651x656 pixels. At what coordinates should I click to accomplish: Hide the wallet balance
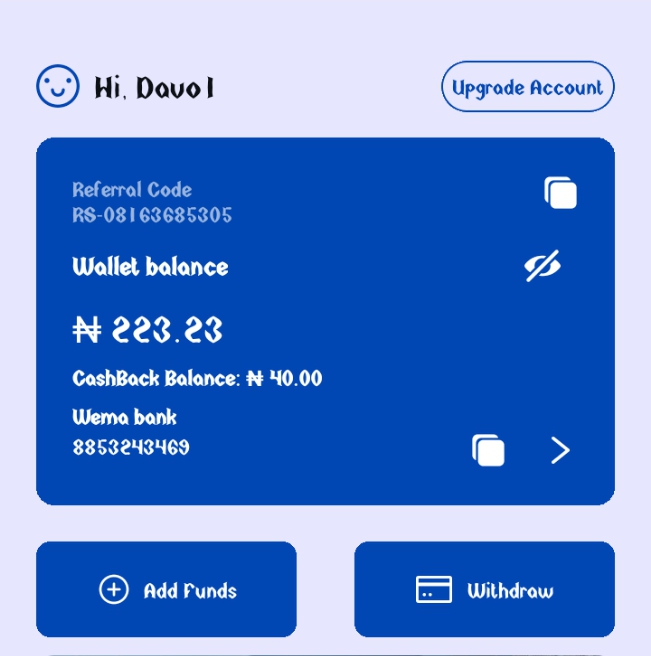pos(543,266)
